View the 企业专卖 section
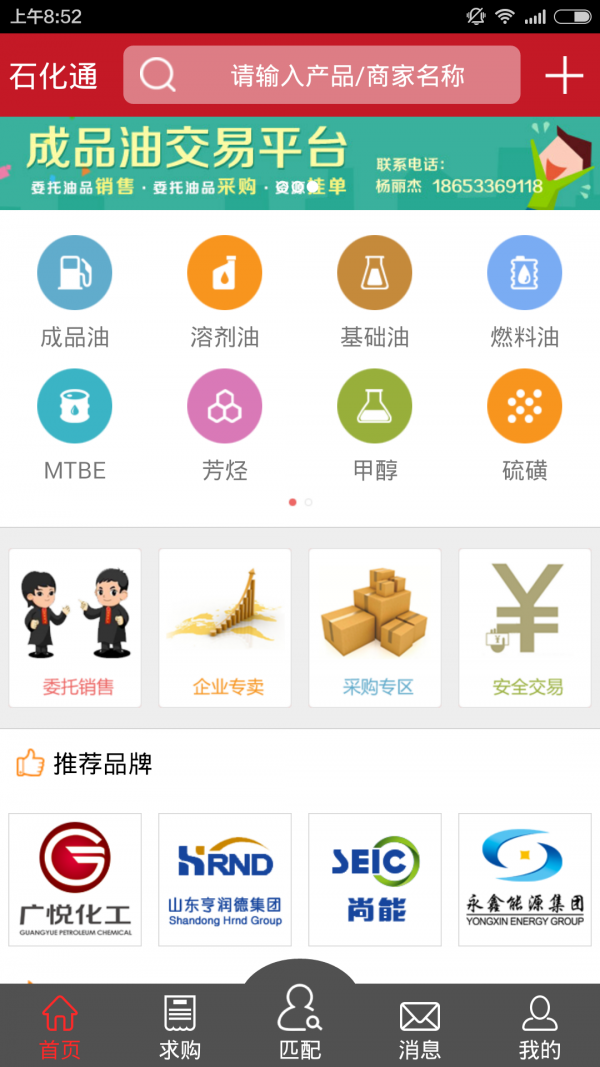The image size is (600, 1067). pyautogui.click(x=225, y=628)
